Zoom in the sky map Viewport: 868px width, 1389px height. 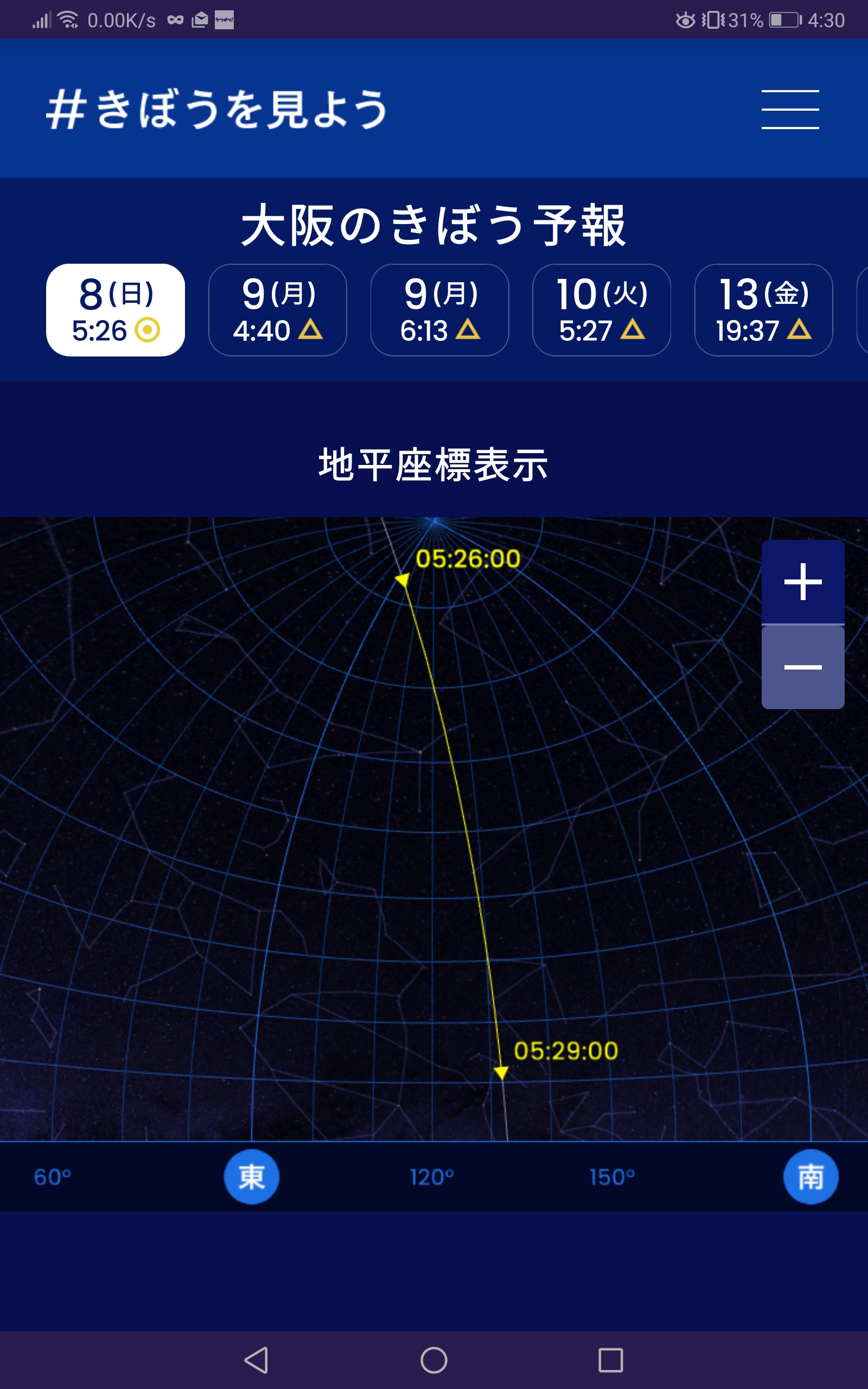802,582
